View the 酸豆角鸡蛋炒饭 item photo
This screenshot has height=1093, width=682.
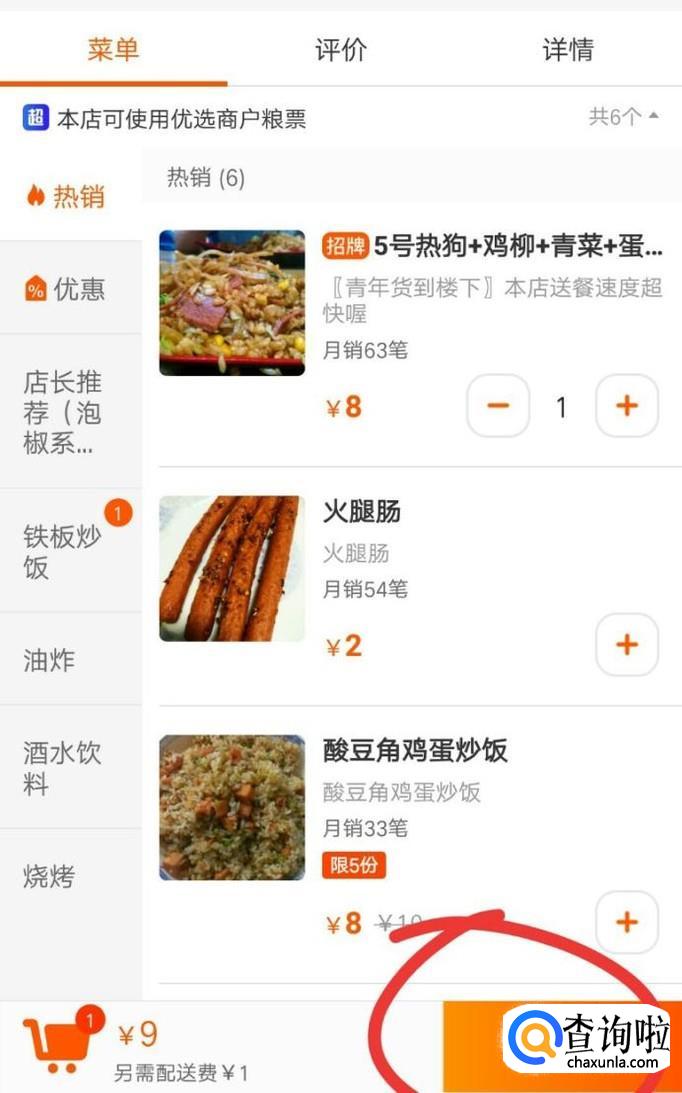point(232,807)
